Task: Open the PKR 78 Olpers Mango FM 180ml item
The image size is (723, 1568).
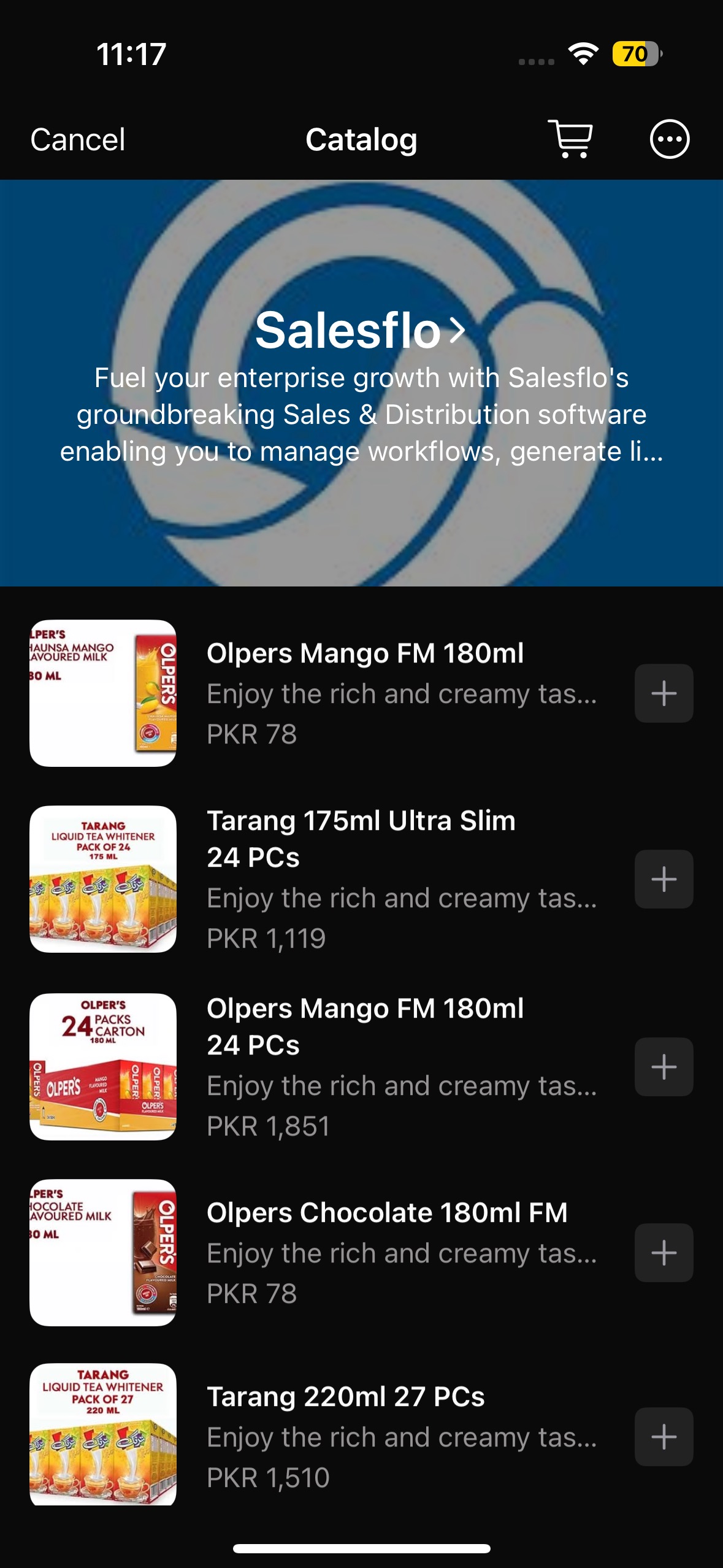Action: [365, 654]
